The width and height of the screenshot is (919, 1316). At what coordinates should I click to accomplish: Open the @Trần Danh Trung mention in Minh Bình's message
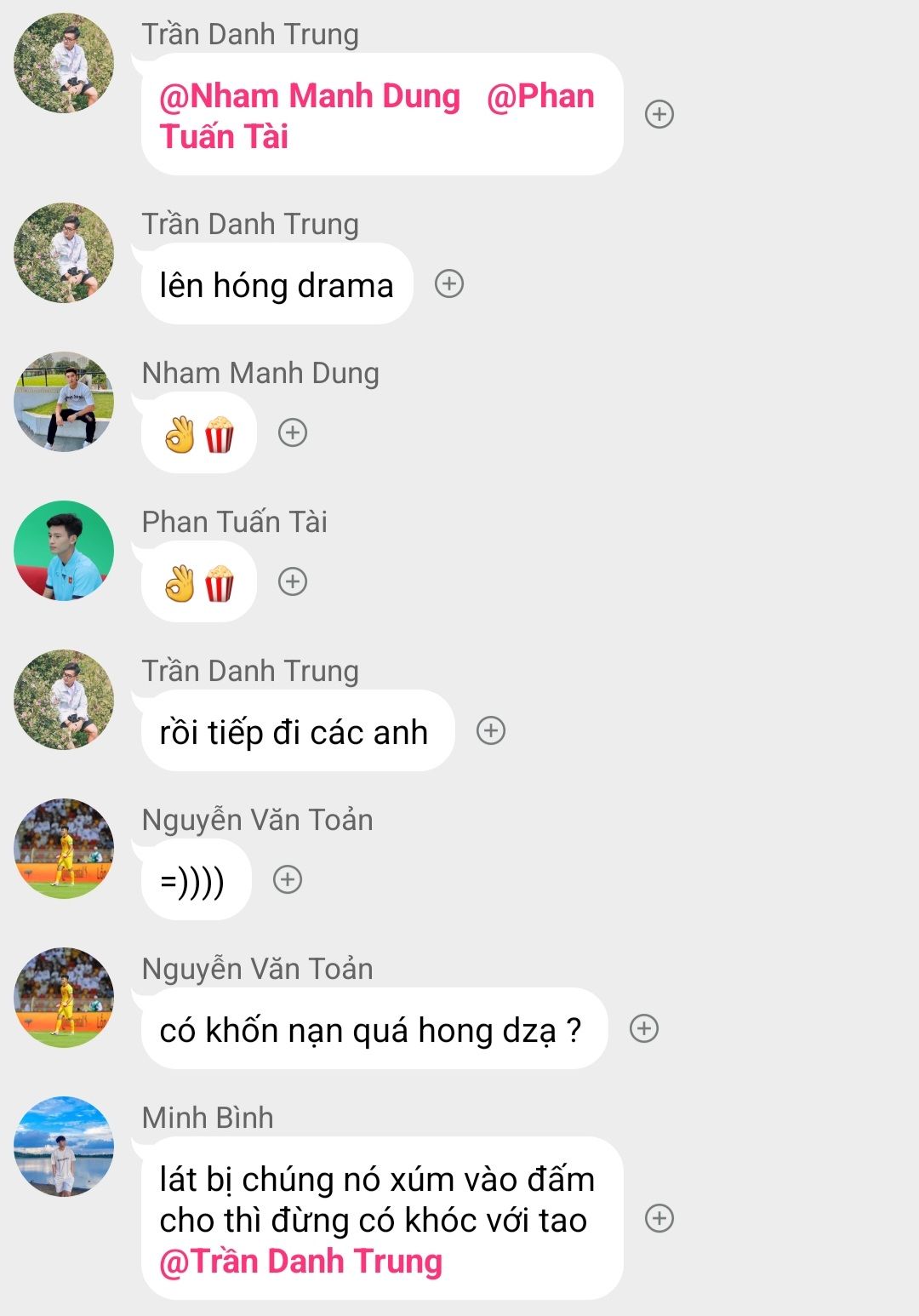[x=301, y=1262]
